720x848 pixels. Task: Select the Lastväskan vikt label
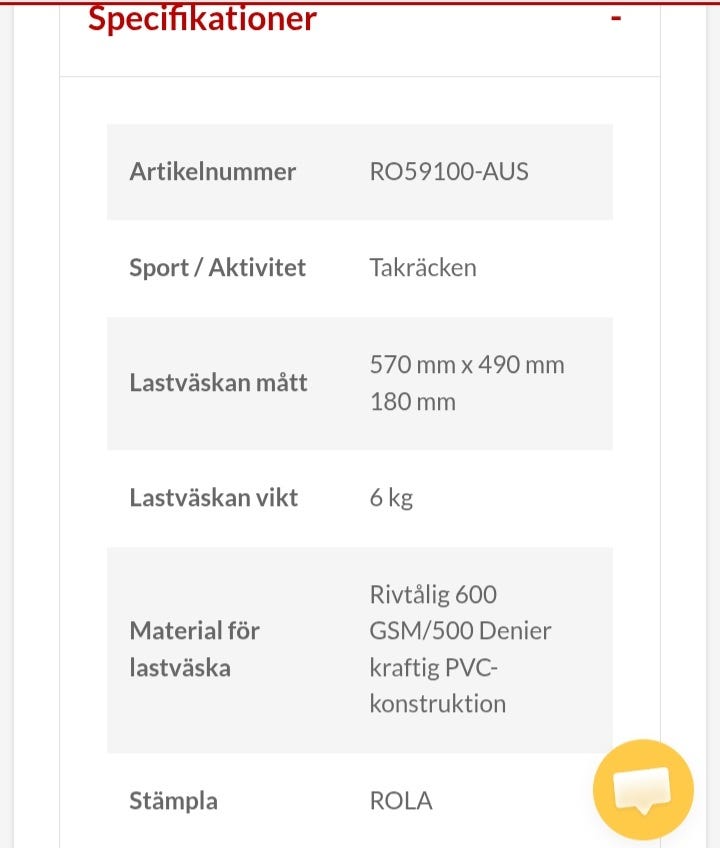pyautogui.click(x=213, y=497)
